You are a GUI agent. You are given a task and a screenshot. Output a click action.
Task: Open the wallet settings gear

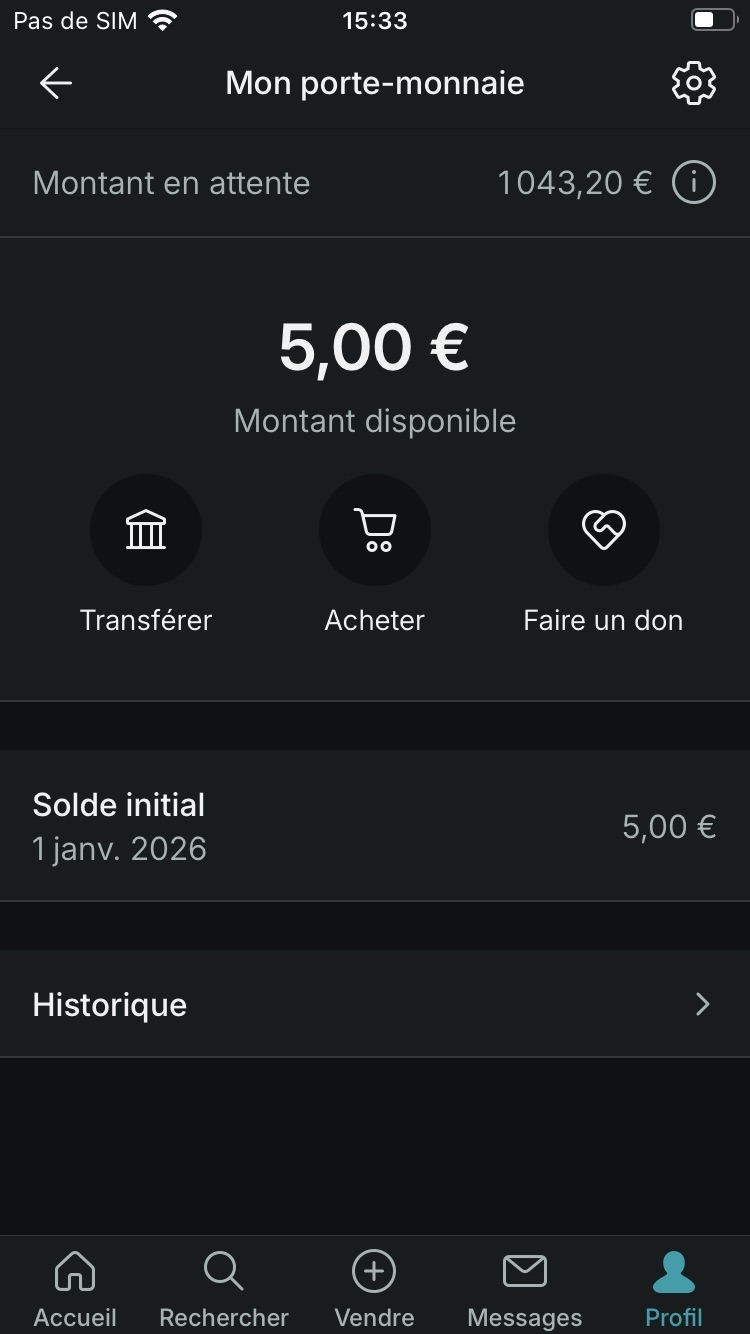[x=693, y=84]
